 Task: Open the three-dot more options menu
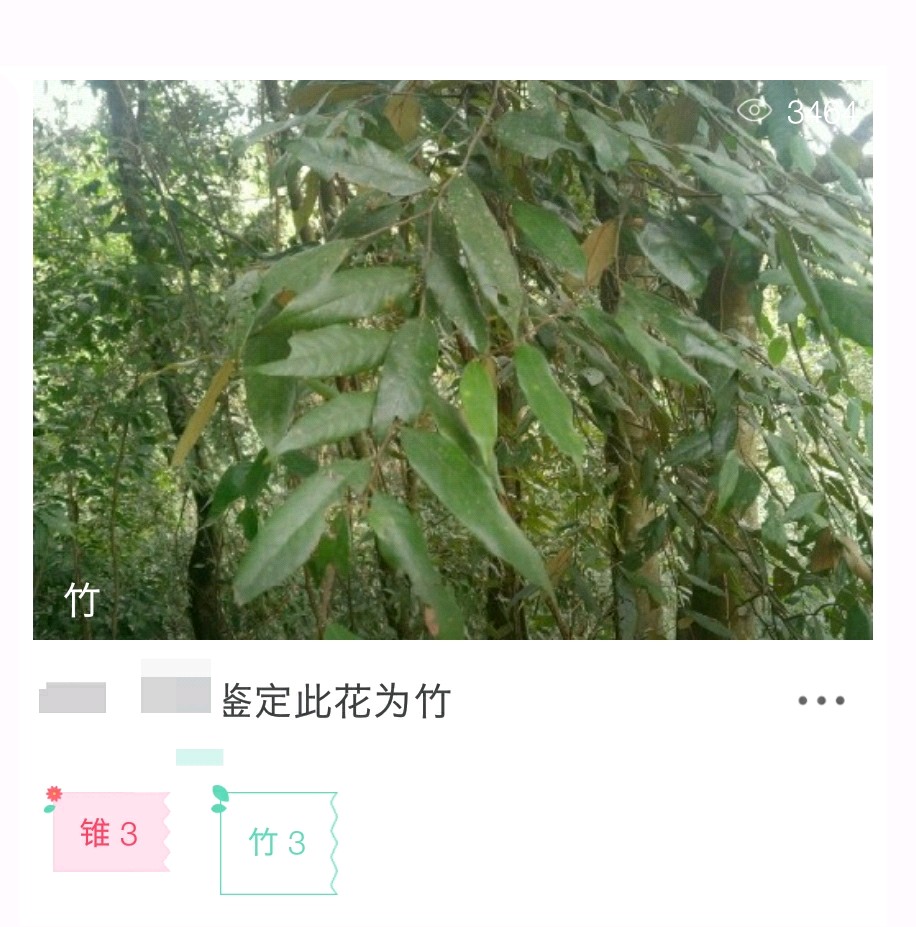pyautogui.click(x=821, y=701)
